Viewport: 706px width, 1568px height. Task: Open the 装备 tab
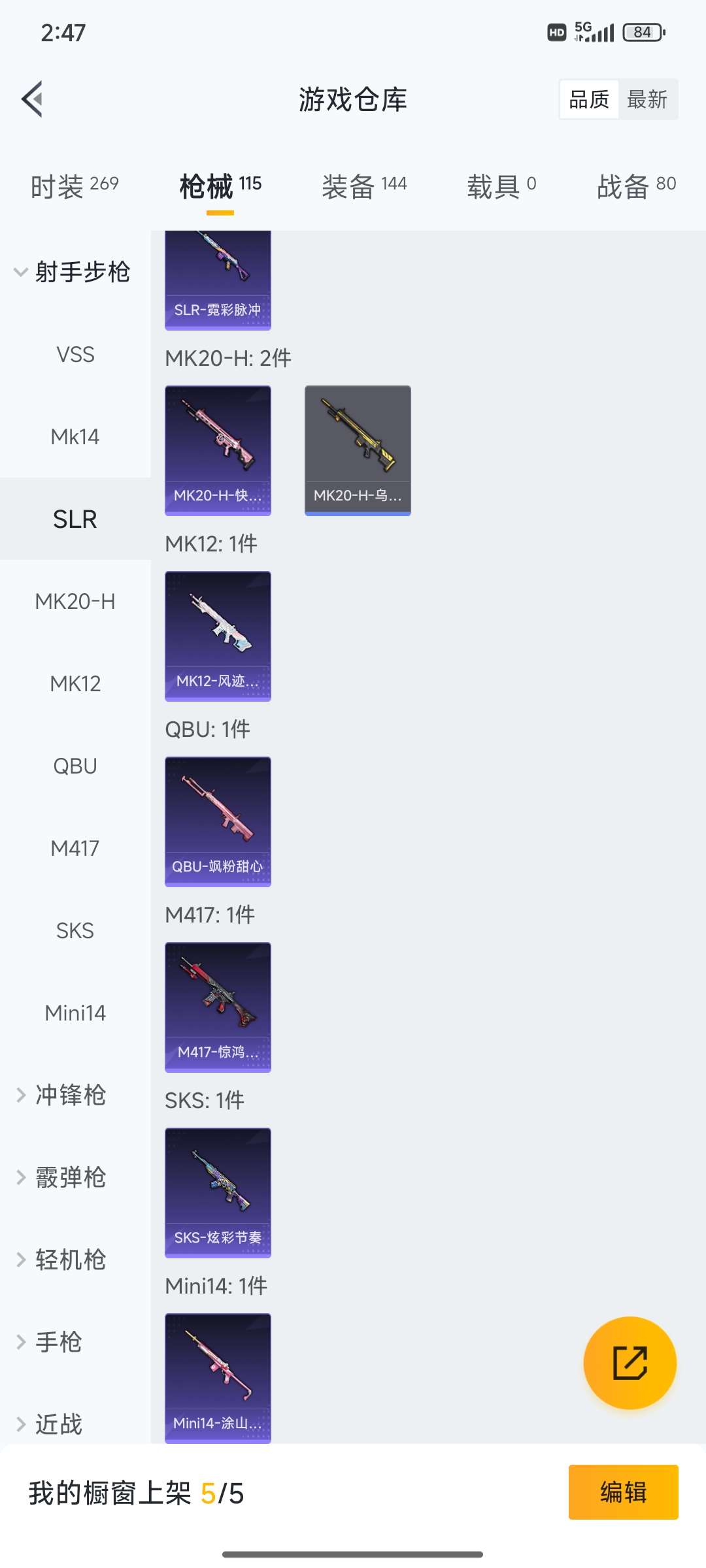[364, 186]
